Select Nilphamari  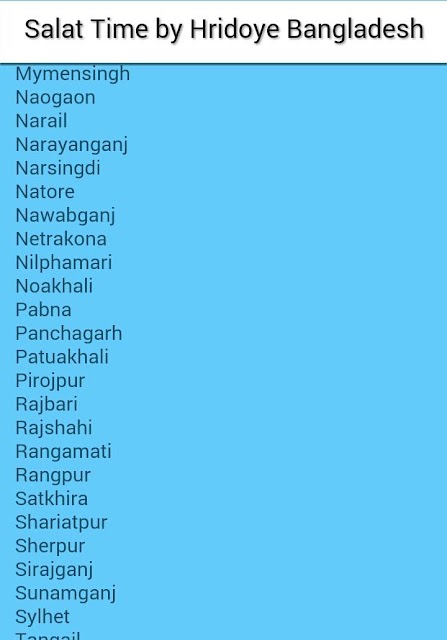click(64, 263)
